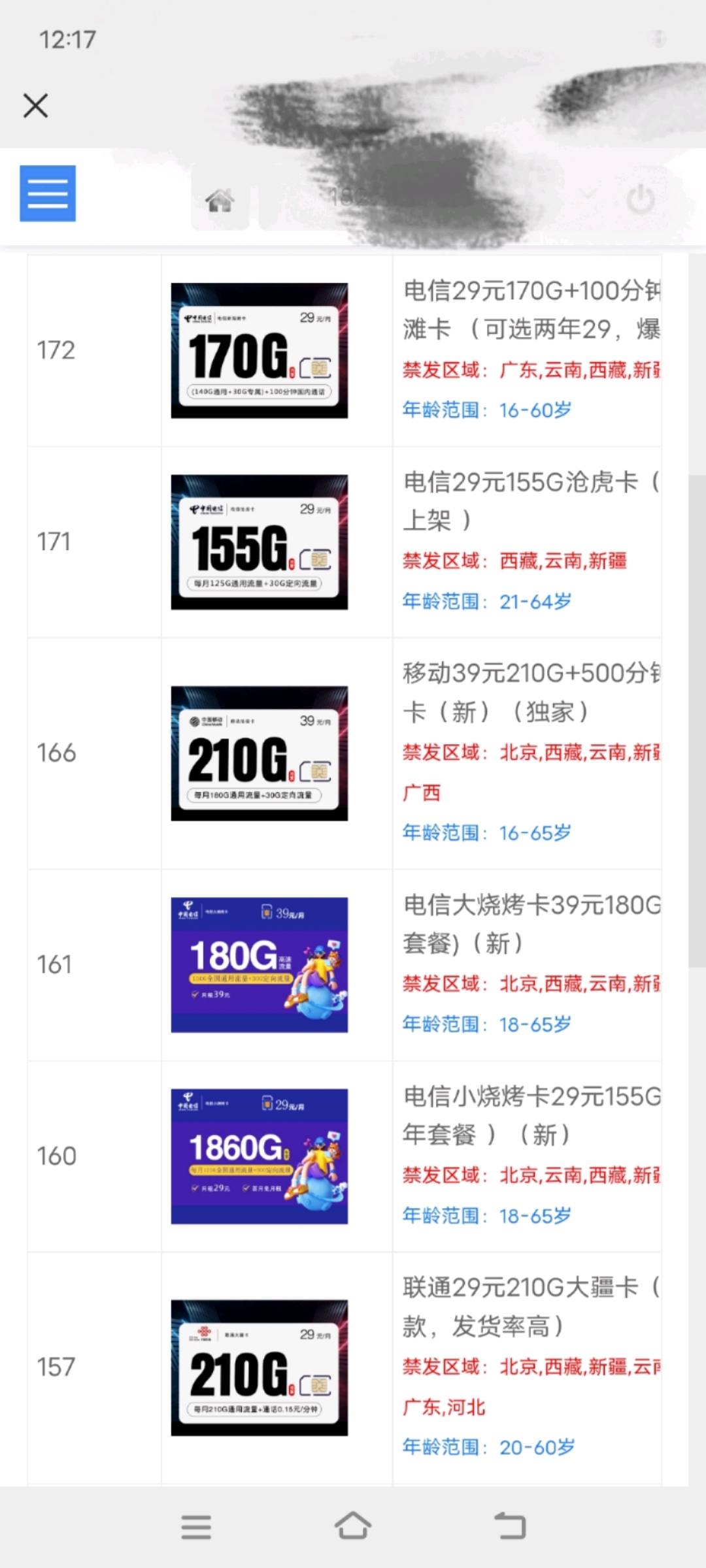Open the 联通29元210G大疆卡 product image
This screenshot has width=706, height=1568.
coord(260,1367)
